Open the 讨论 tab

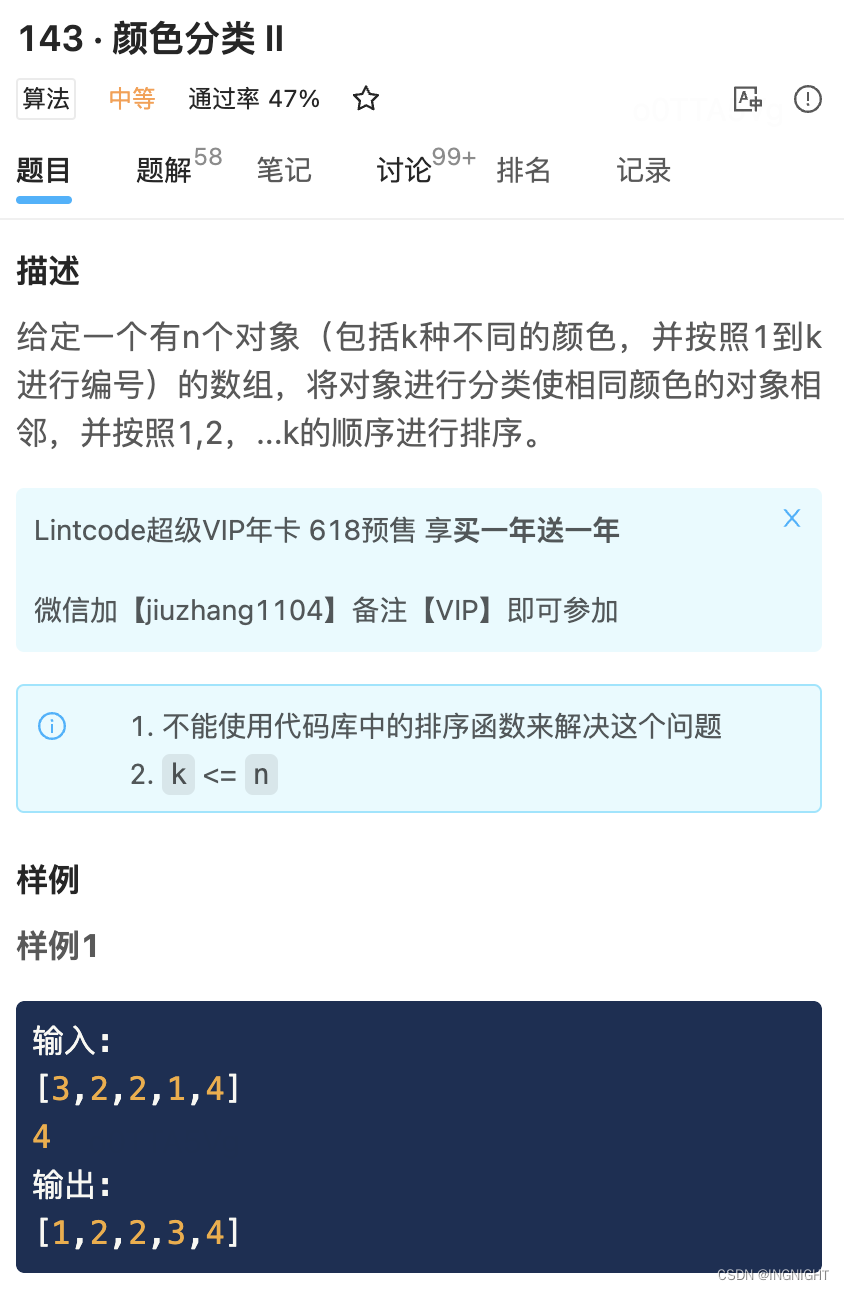(x=403, y=171)
